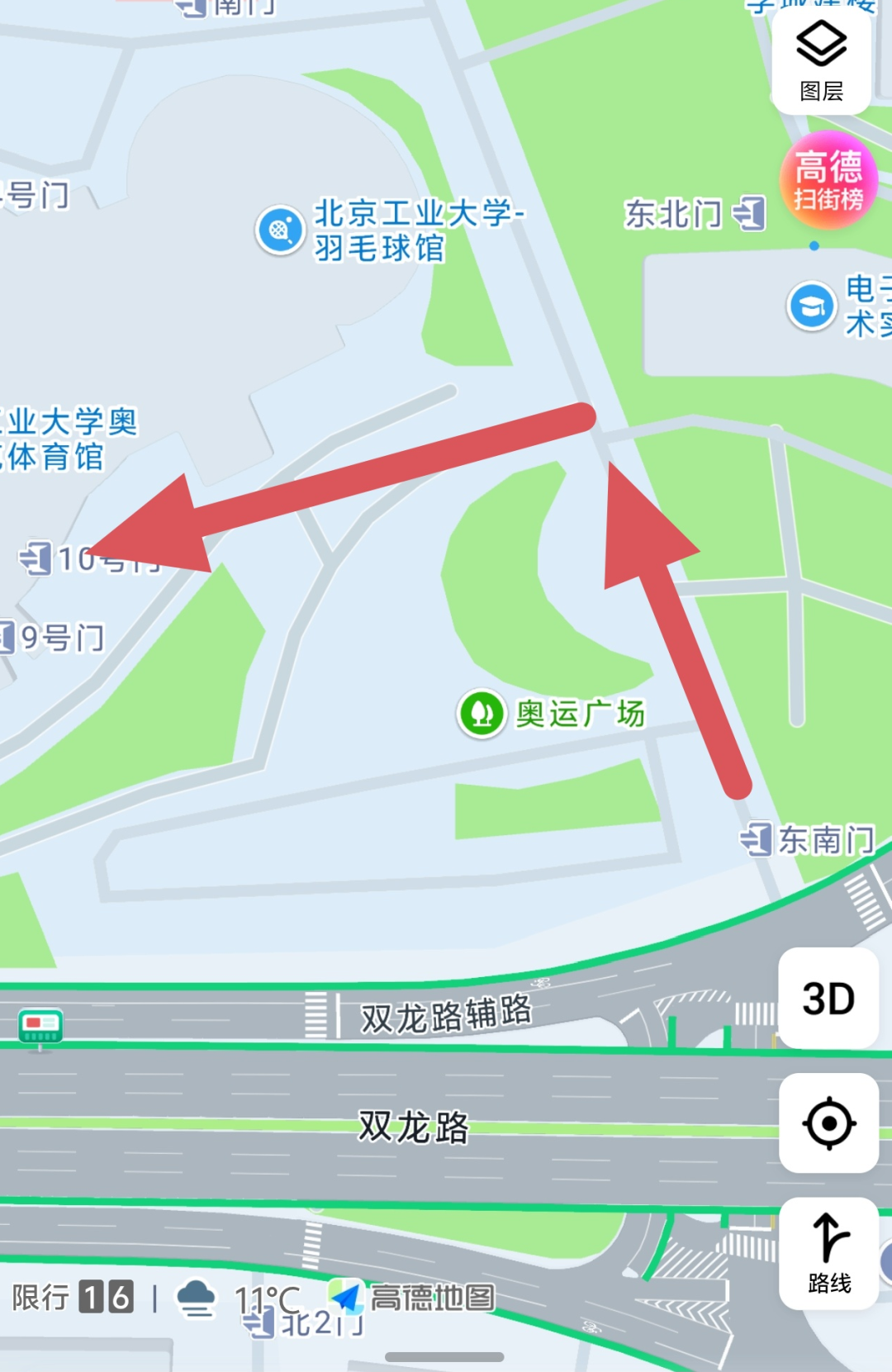Select the 北京工业大学-羽毛球馆 badminton POI icon
This screenshot has height=1372, width=892.
tap(279, 229)
